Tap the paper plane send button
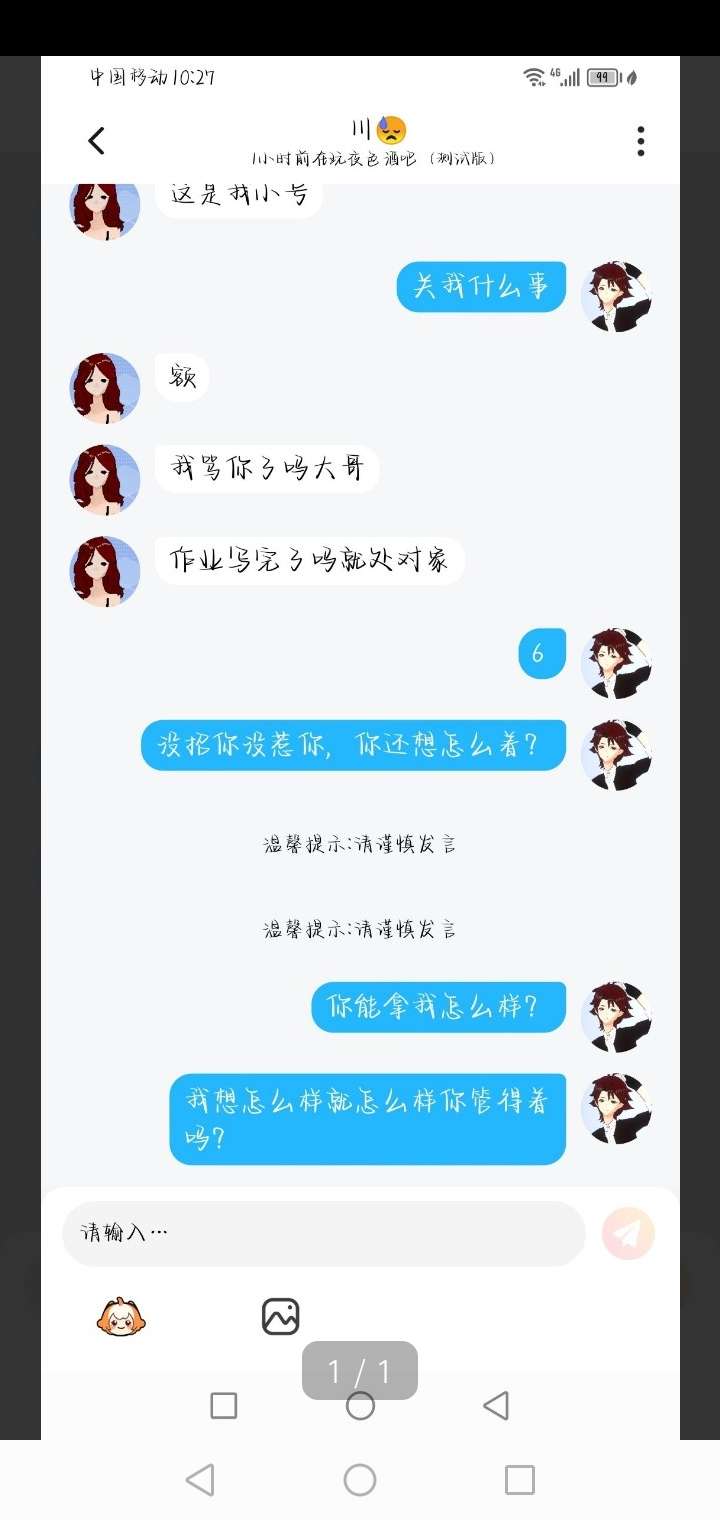The image size is (720, 1520). tap(628, 1233)
